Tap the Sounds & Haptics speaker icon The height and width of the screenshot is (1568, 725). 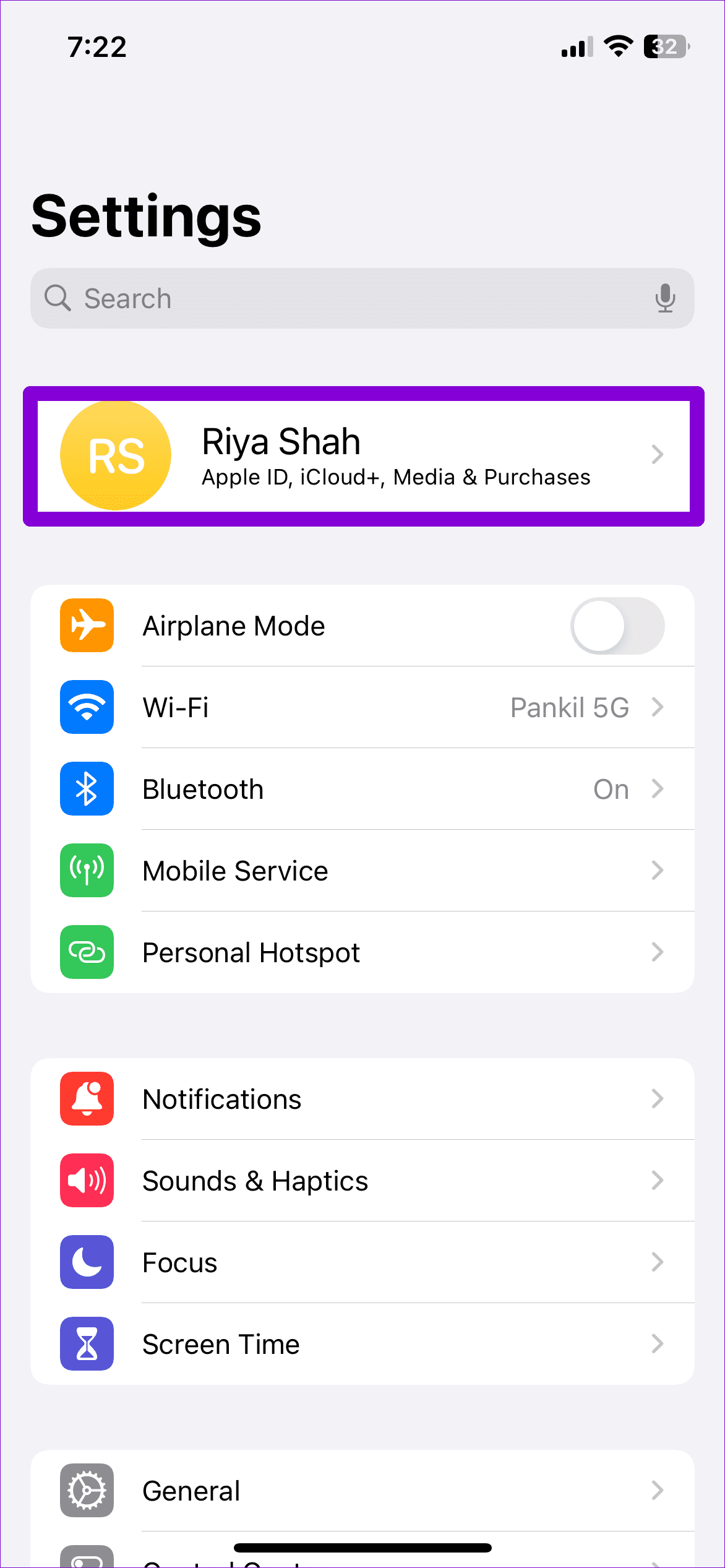coord(87,1181)
